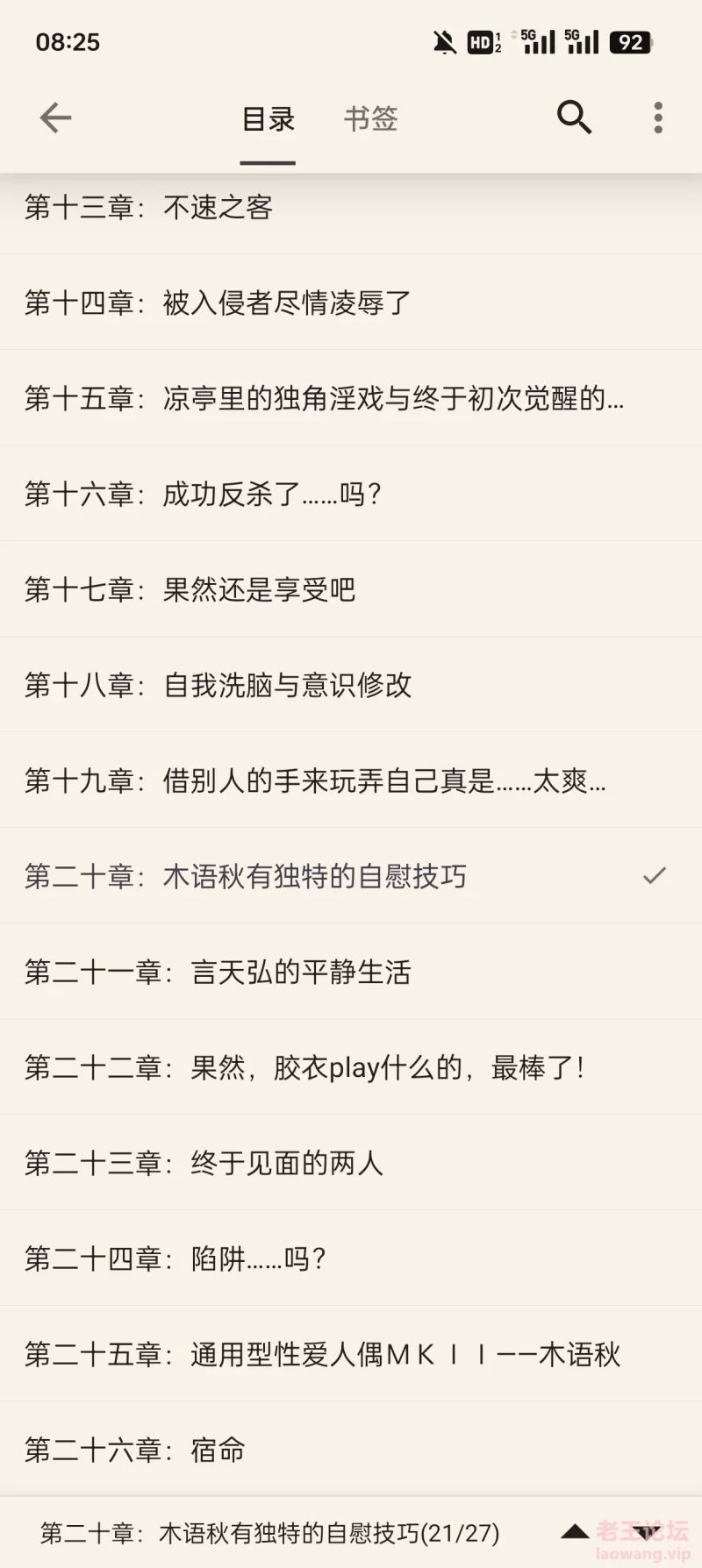Open chapter 第十三章：不速之客
Image resolution: width=702 pixels, height=1568 pixels.
351,208
